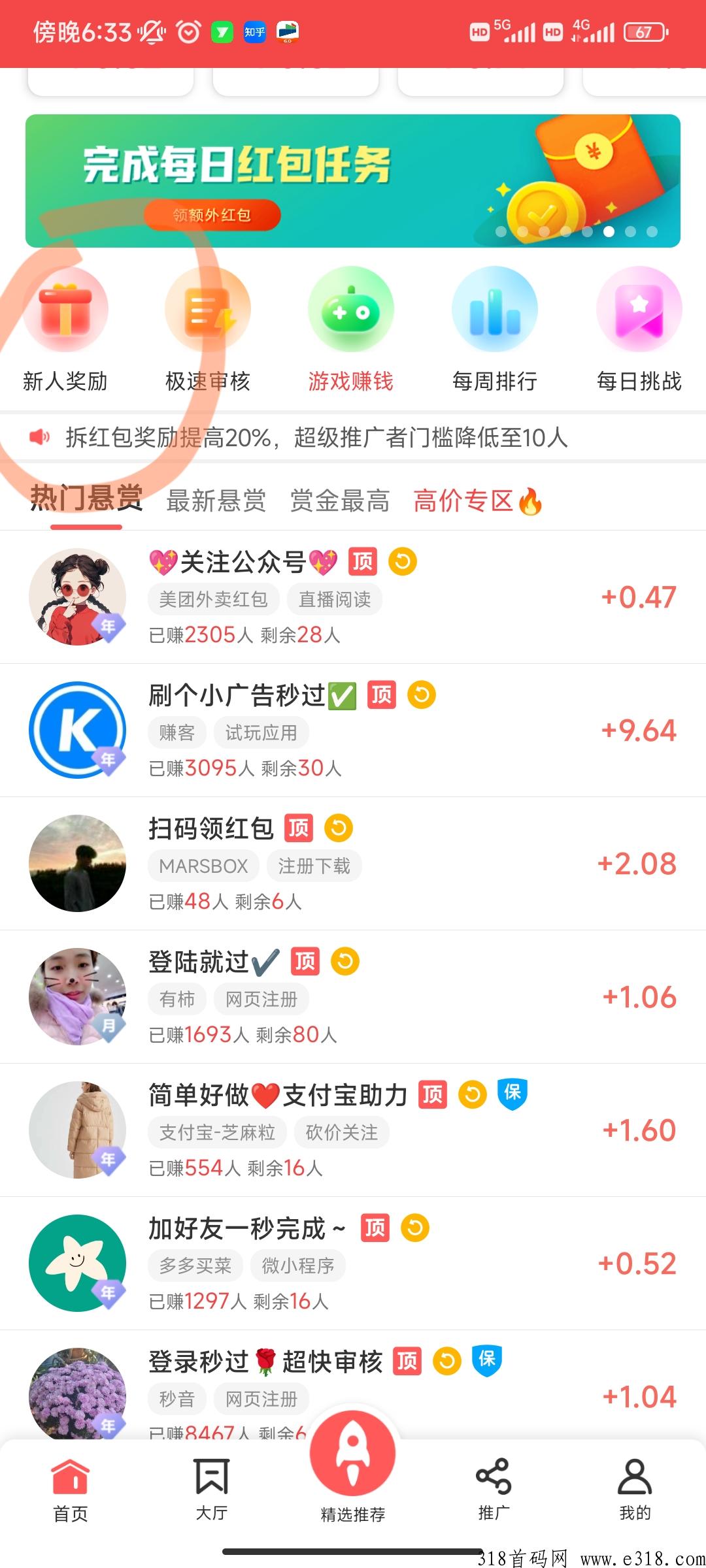The height and width of the screenshot is (1568, 706).
Task: Open 每日挑战 challenge
Action: point(639,330)
